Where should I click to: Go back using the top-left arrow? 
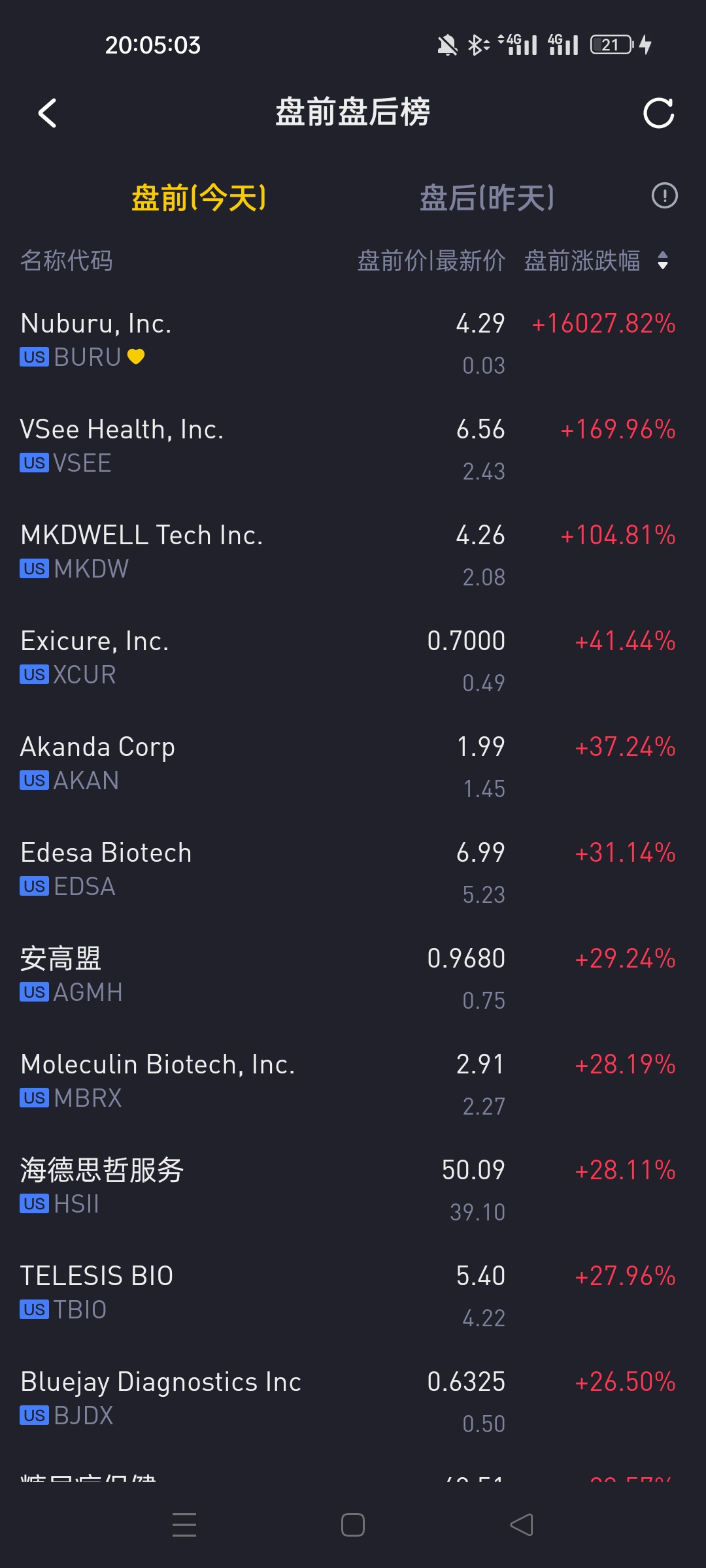(x=47, y=113)
